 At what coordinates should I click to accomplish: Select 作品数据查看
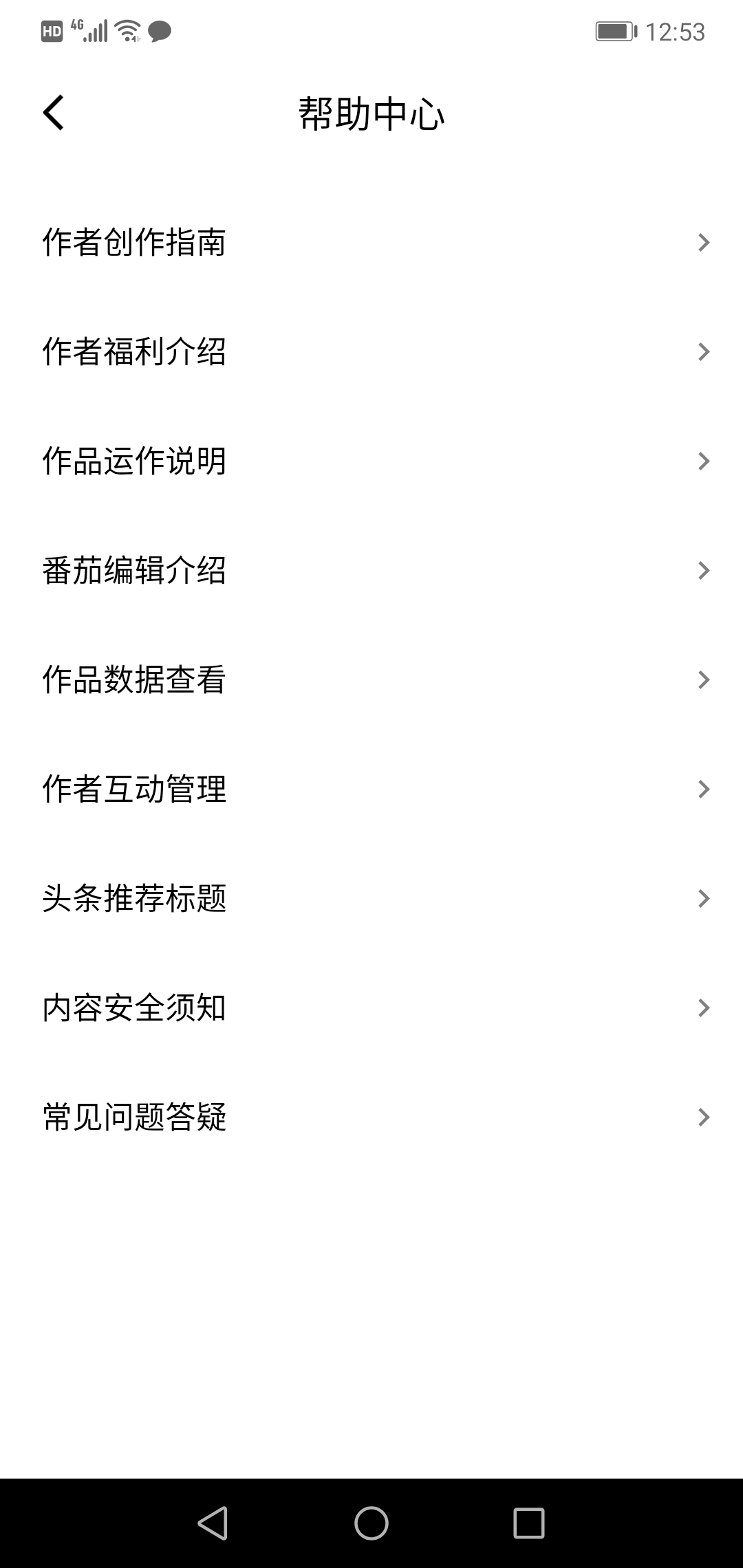(x=371, y=679)
